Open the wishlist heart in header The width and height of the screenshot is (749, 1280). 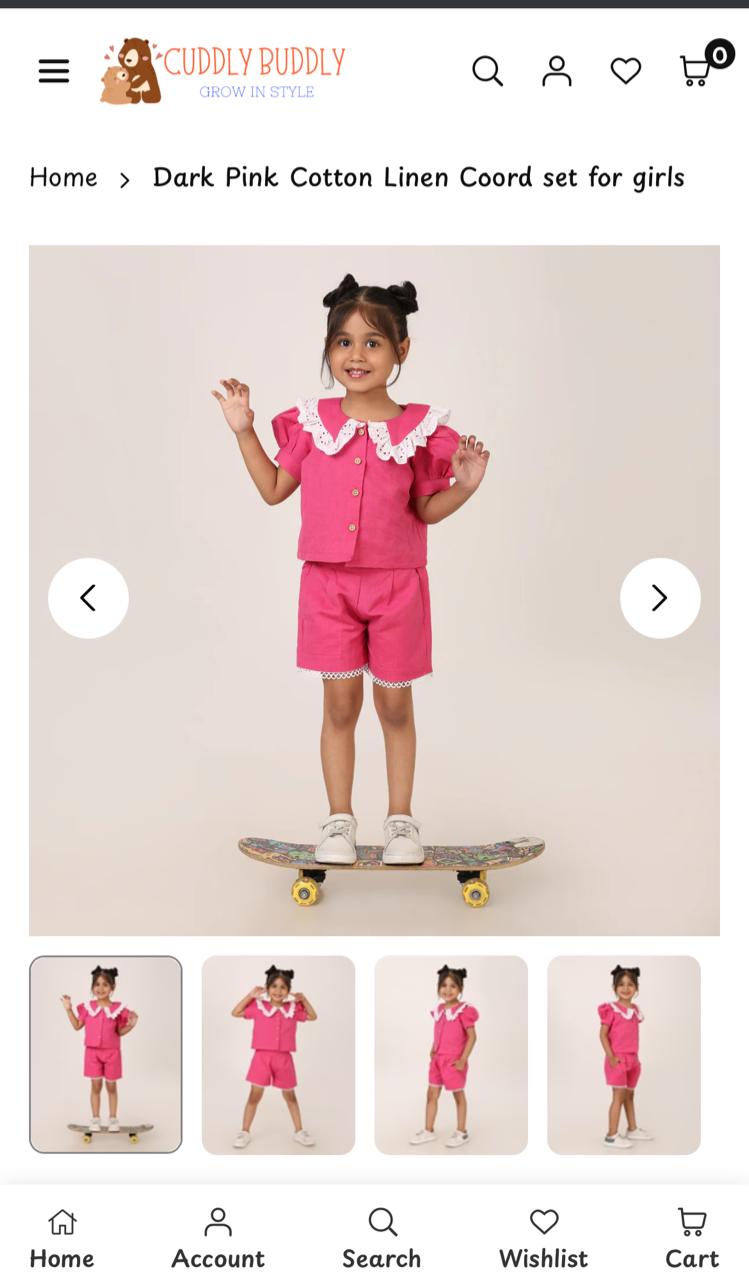(x=626, y=71)
